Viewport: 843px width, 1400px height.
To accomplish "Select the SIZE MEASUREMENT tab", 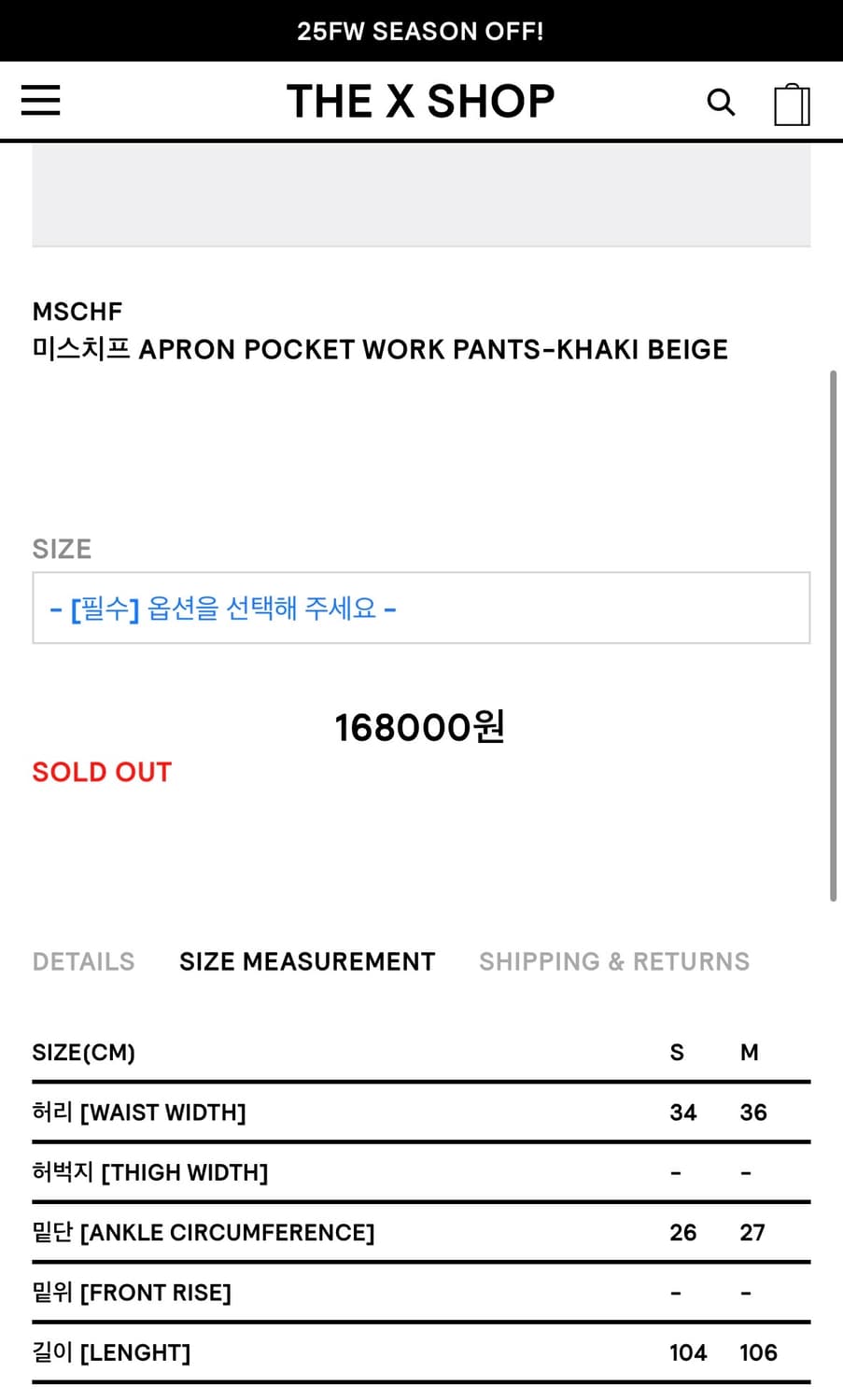I will (306, 961).
